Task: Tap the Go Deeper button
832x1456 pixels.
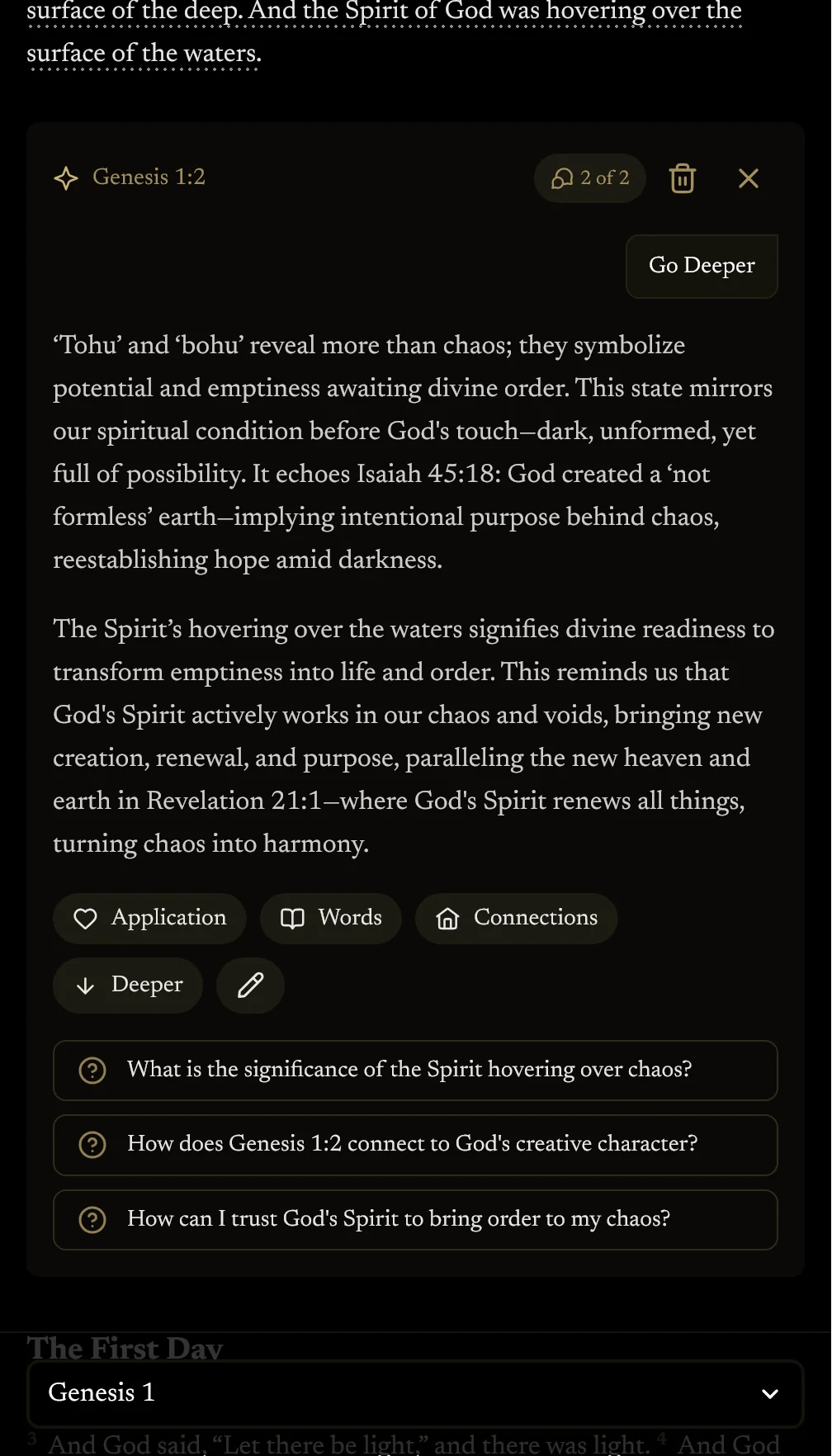Action: (x=701, y=266)
